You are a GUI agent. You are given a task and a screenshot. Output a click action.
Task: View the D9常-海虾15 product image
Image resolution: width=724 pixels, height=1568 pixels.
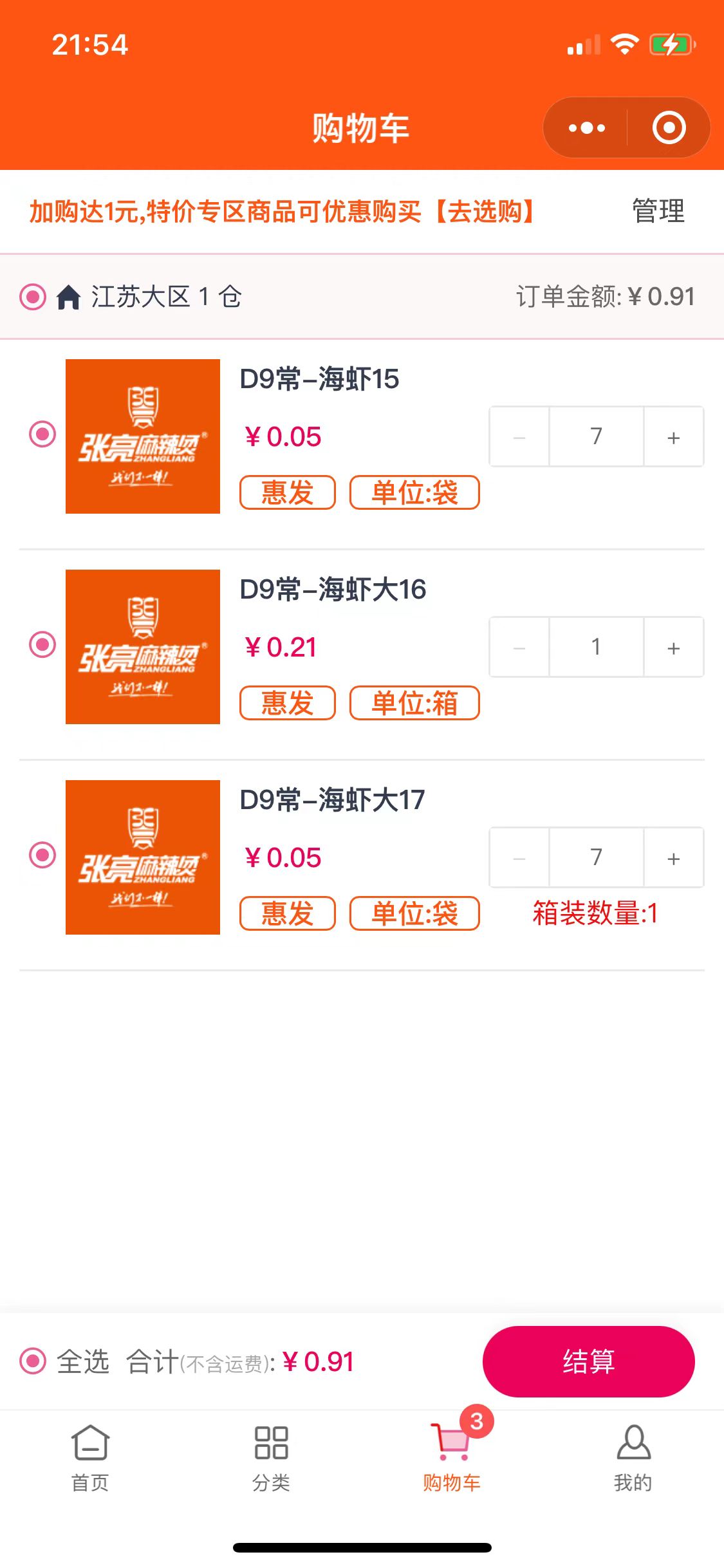coord(143,436)
